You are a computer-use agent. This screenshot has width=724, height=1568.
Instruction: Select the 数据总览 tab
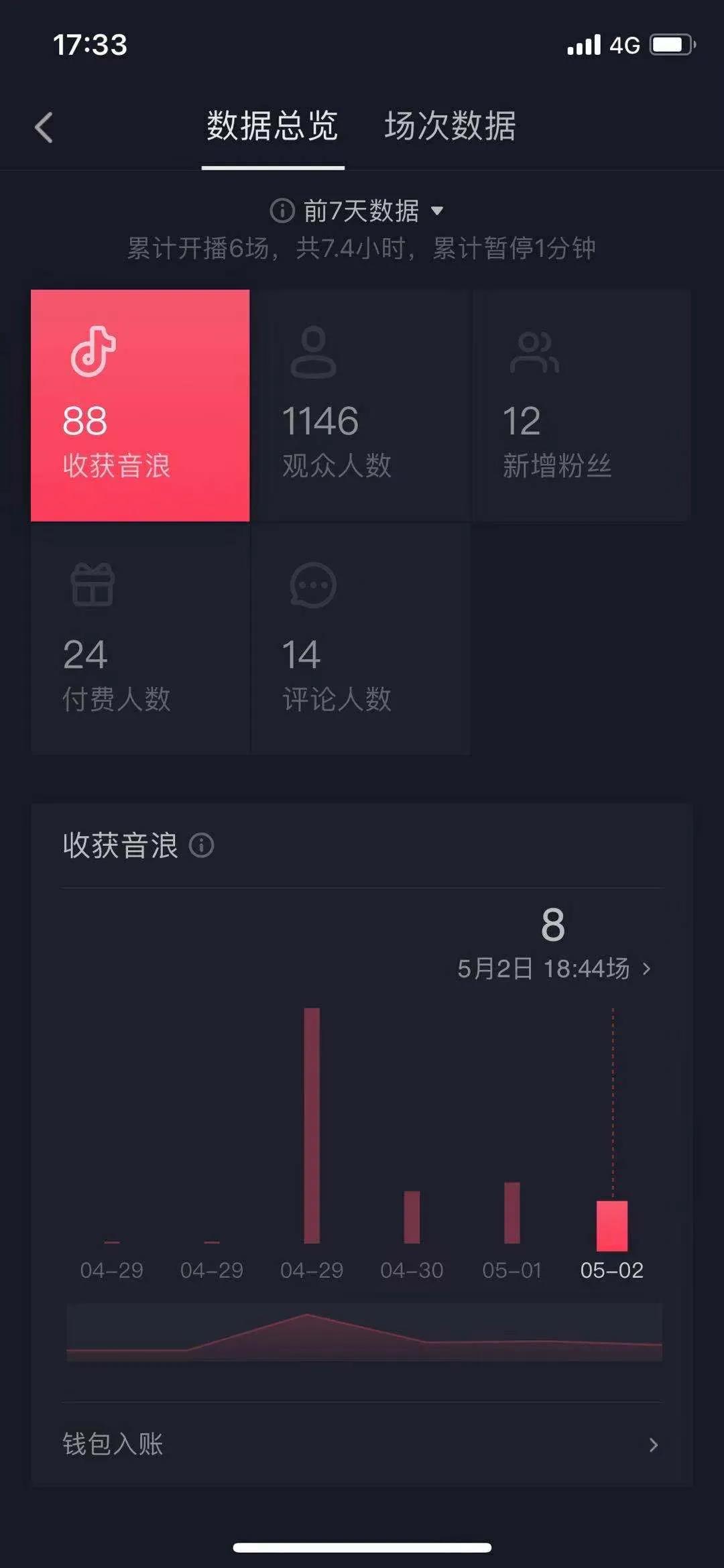point(272,126)
